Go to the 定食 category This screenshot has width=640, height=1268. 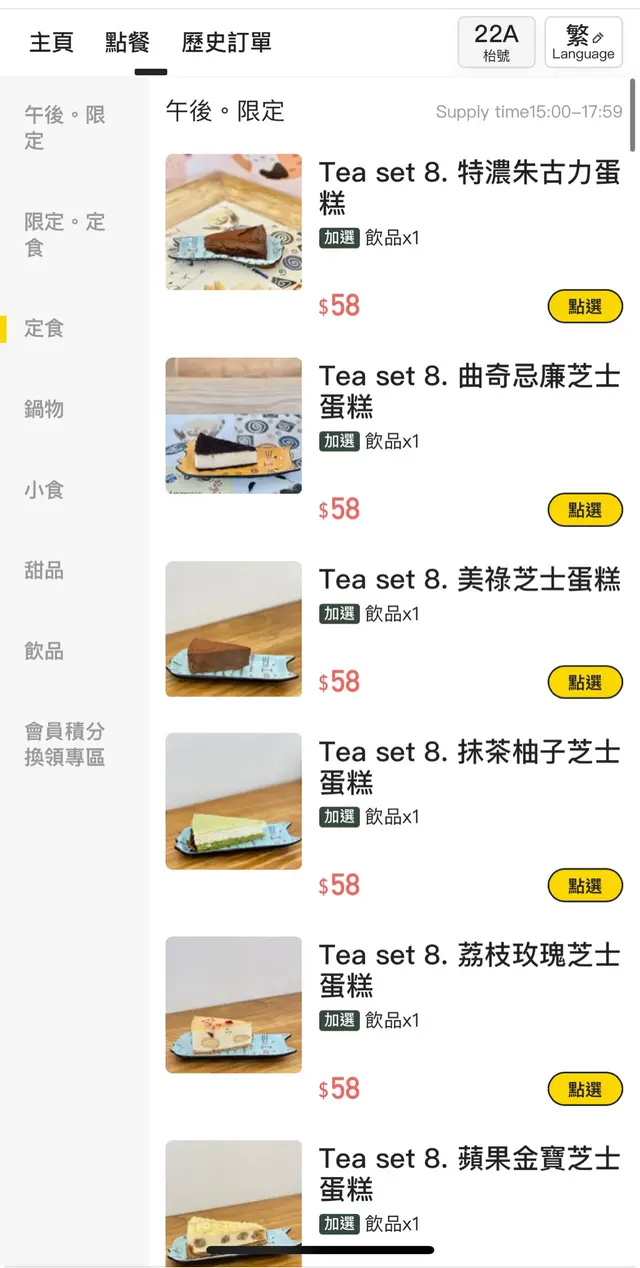click(x=44, y=329)
